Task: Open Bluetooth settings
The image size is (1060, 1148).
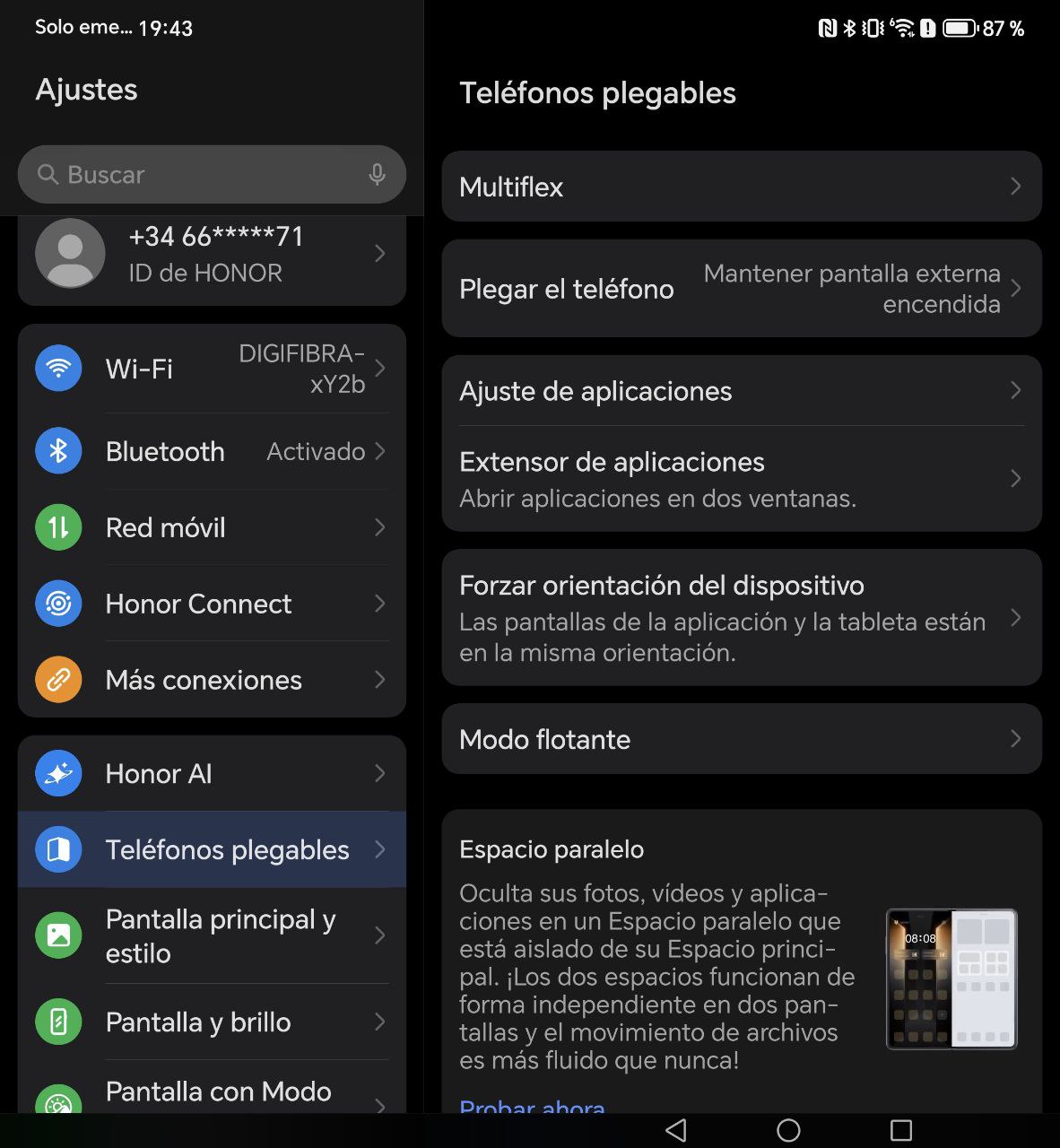Action: point(212,451)
